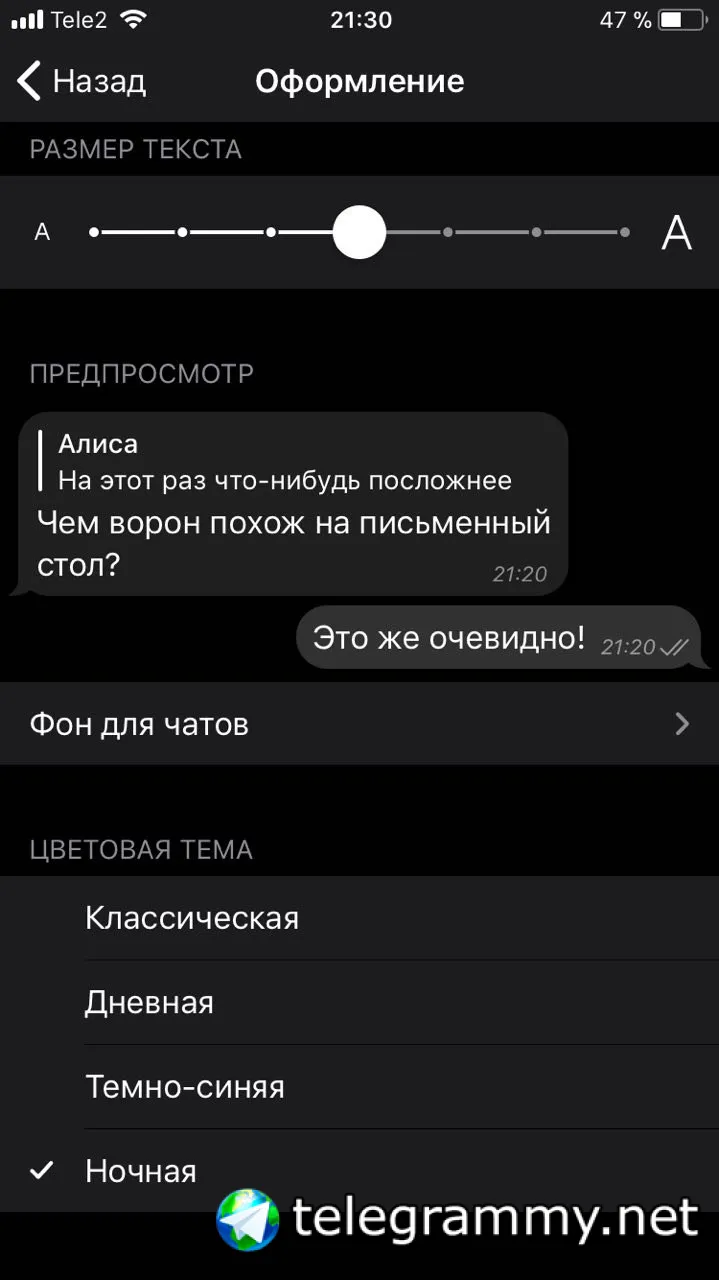Tap the text size slider handle
719x1280 pixels.
click(359, 232)
